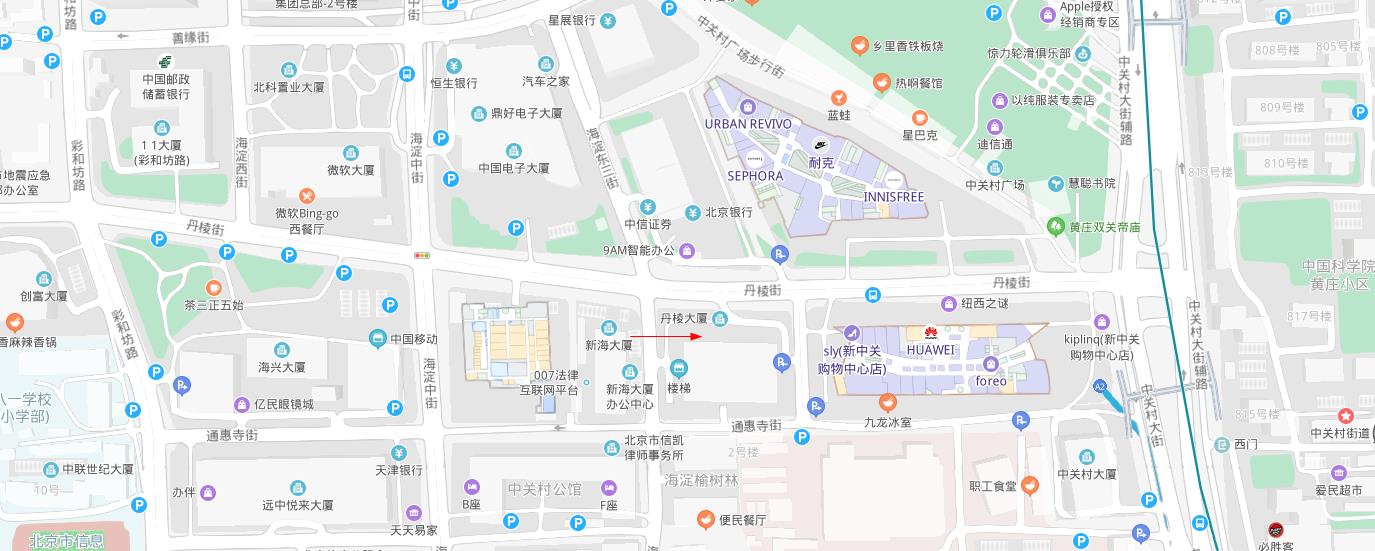This screenshot has width=1375, height=551.
Task: Open the 丹棱大厦 building marker
Action: (x=719, y=318)
